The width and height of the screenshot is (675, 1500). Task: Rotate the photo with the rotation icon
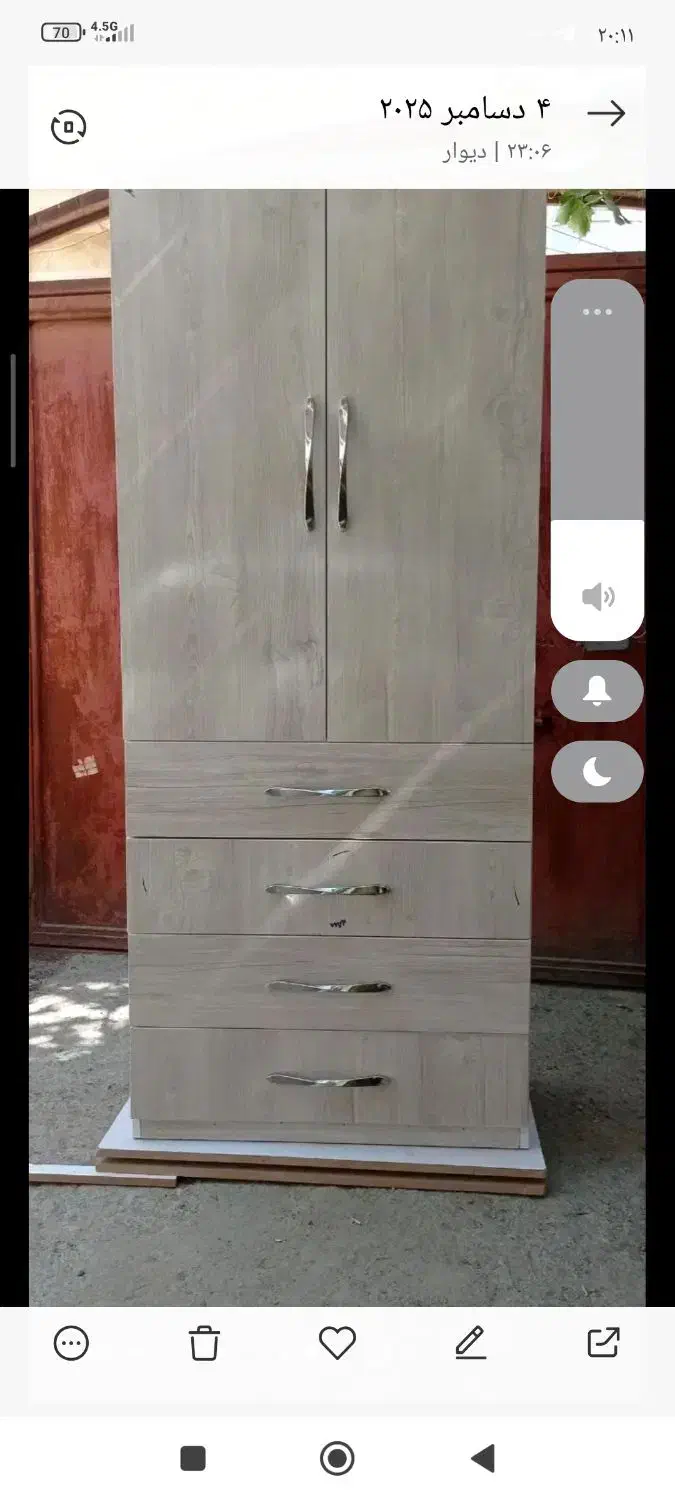pyautogui.click(x=69, y=127)
